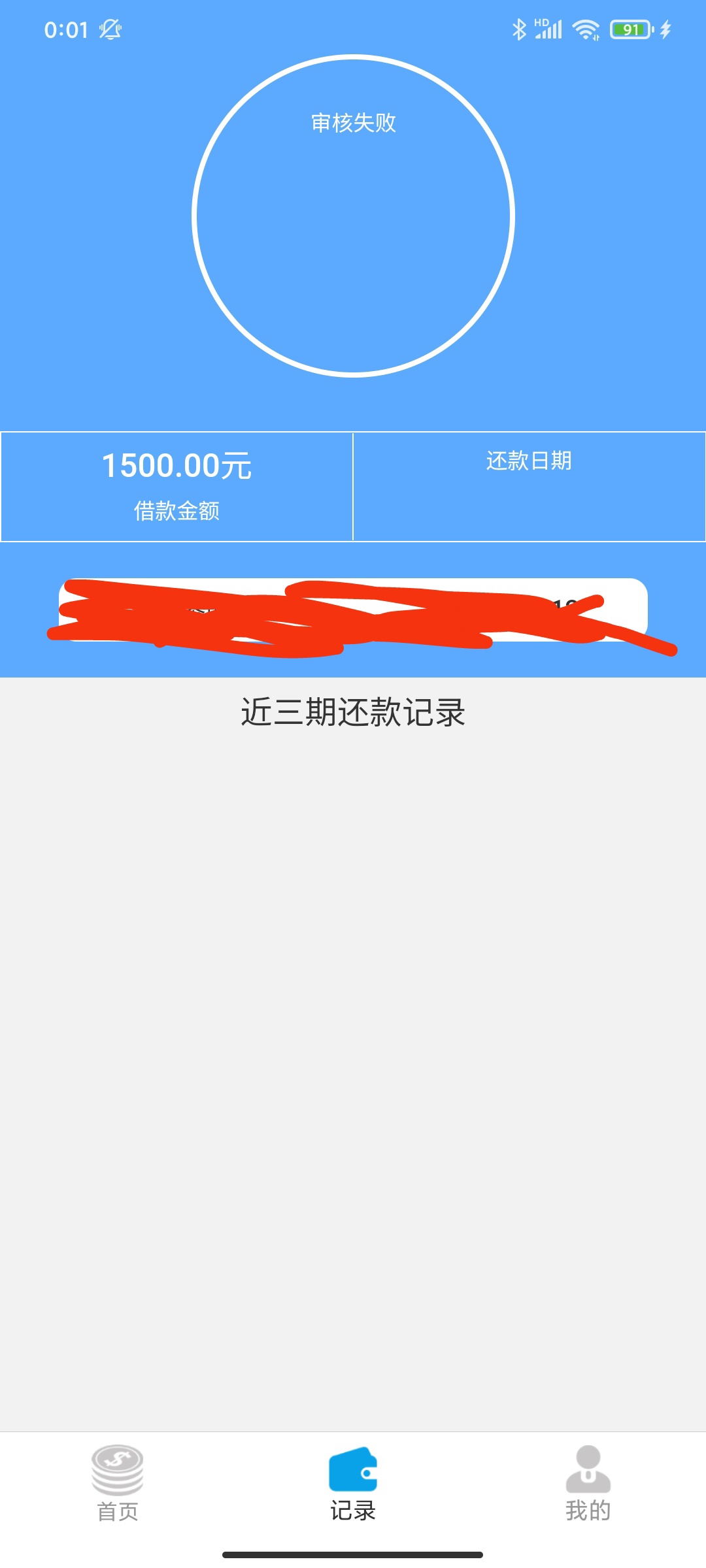Click the charging lightning bolt icon
The height and width of the screenshot is (1568, 706).
pos(665,29)
